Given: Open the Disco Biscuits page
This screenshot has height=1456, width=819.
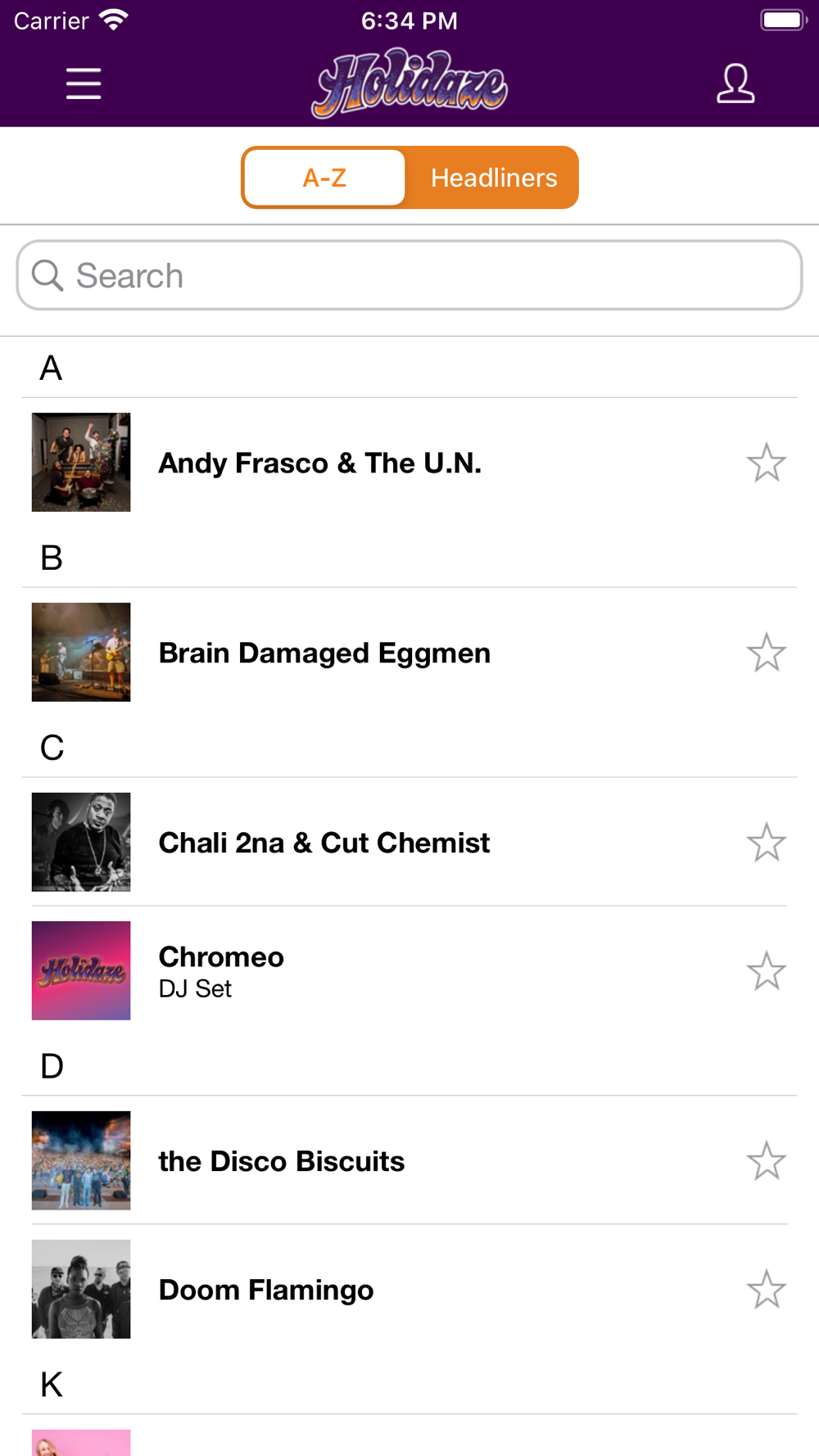Looking at the screenshot, I should click(x=281, y=1161).
